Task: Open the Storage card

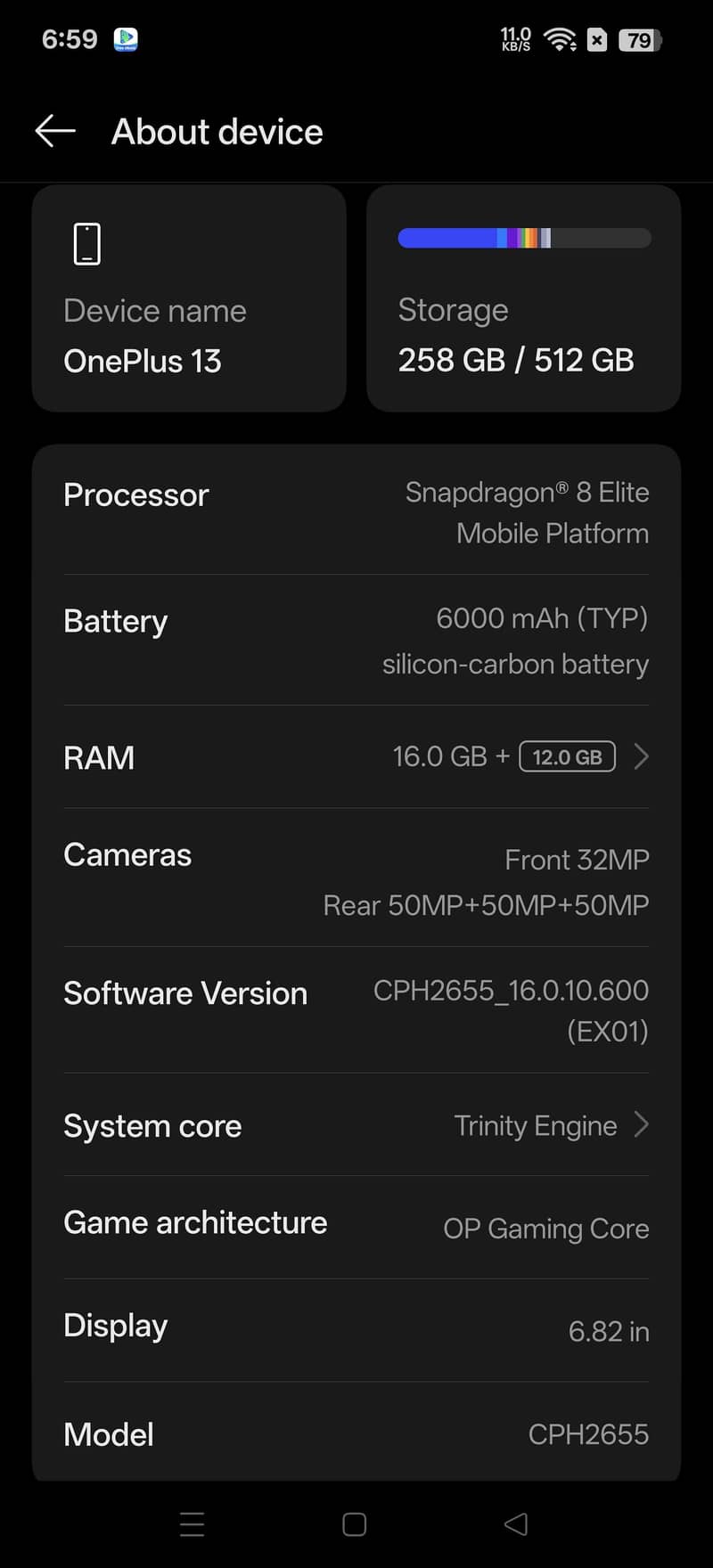Action: [x=523, y=298]
